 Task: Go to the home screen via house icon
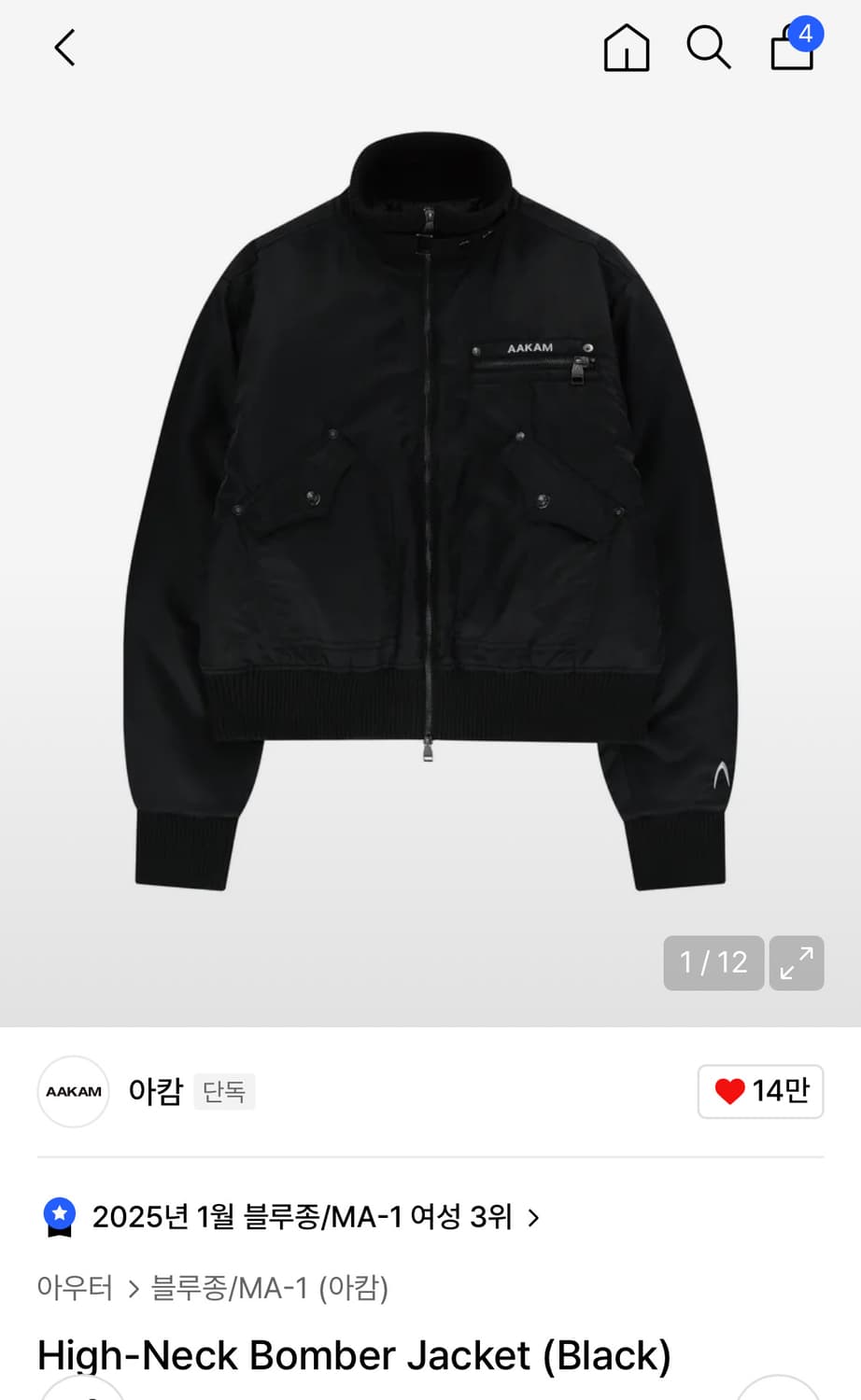tap(626, 48)
